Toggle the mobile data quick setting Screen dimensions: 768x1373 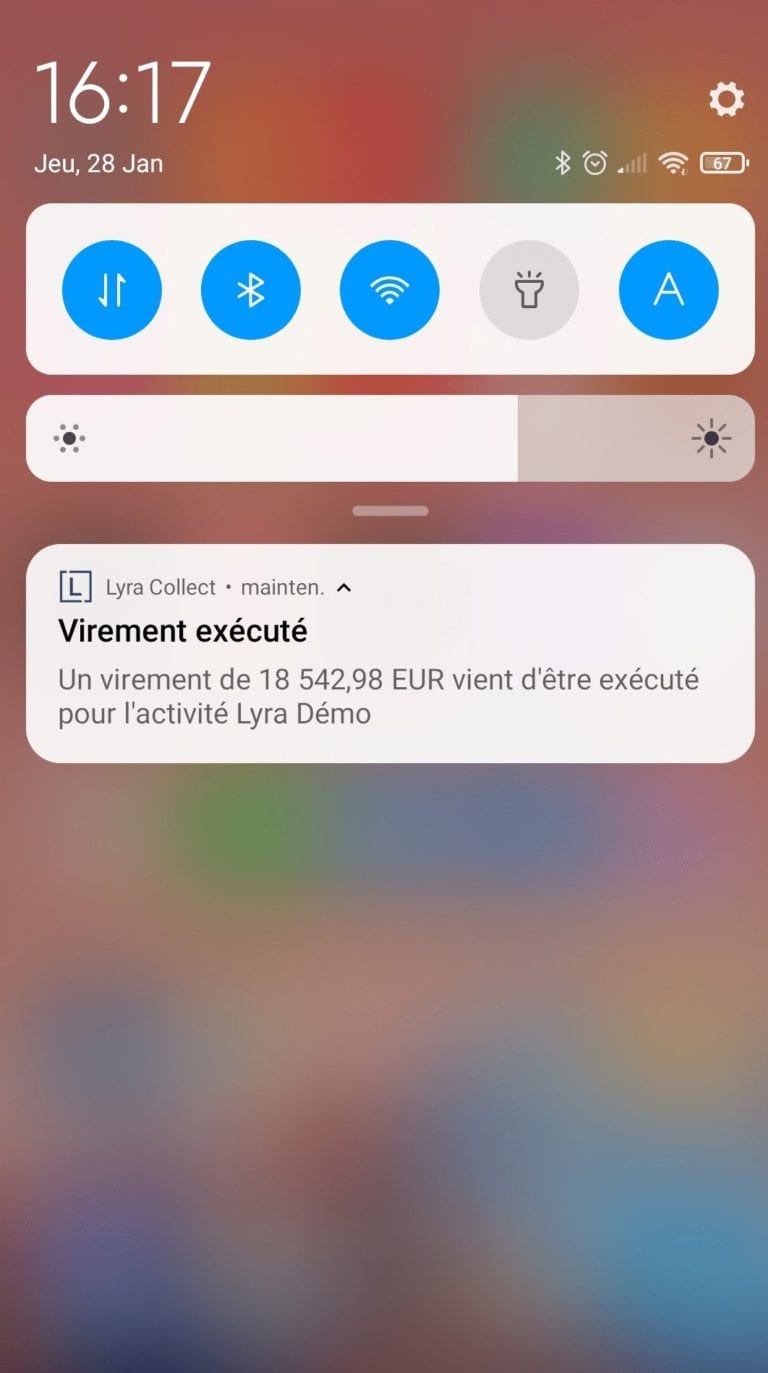pyautogui.click(x=112, y=289)
